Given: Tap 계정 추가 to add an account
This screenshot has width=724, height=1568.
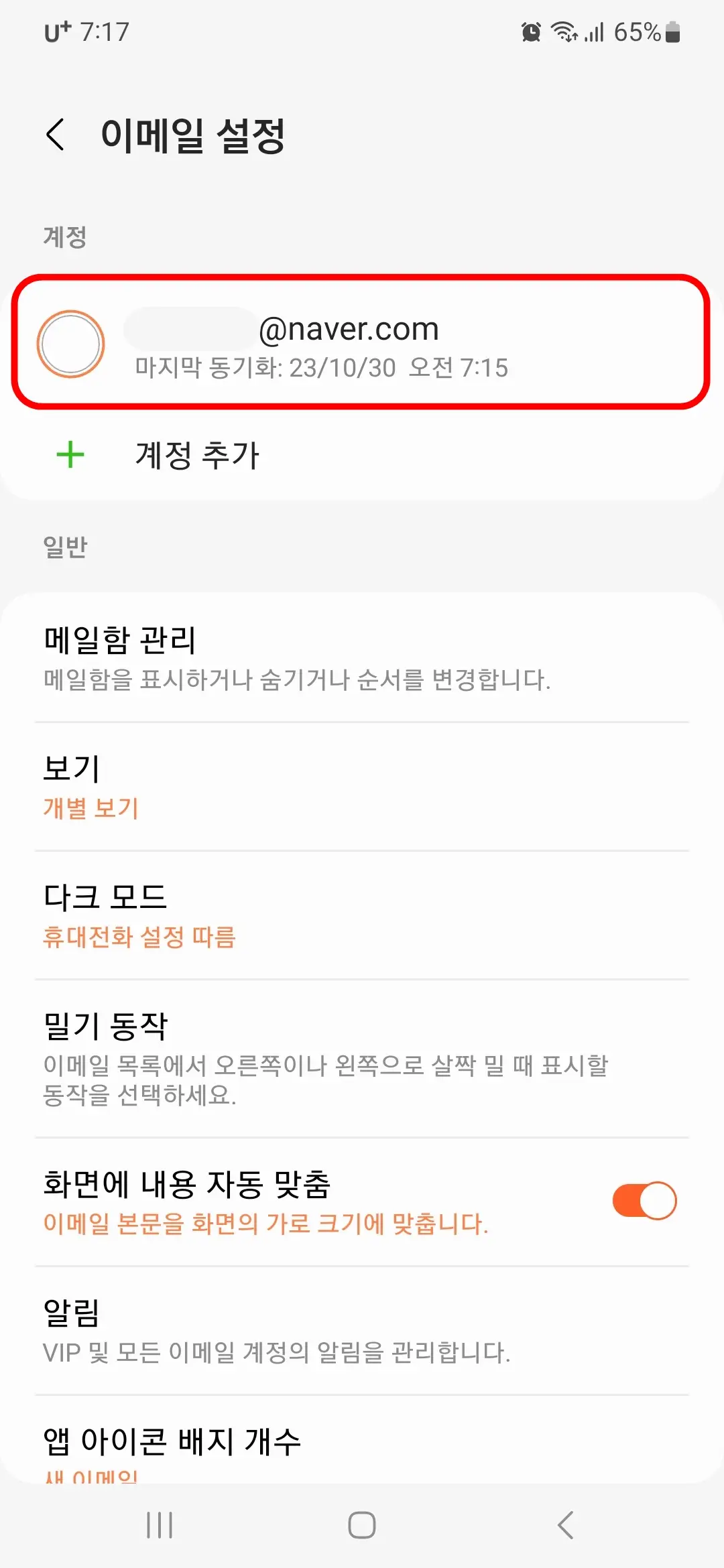Looking at the screenshot, I should [x=198, y=456].
